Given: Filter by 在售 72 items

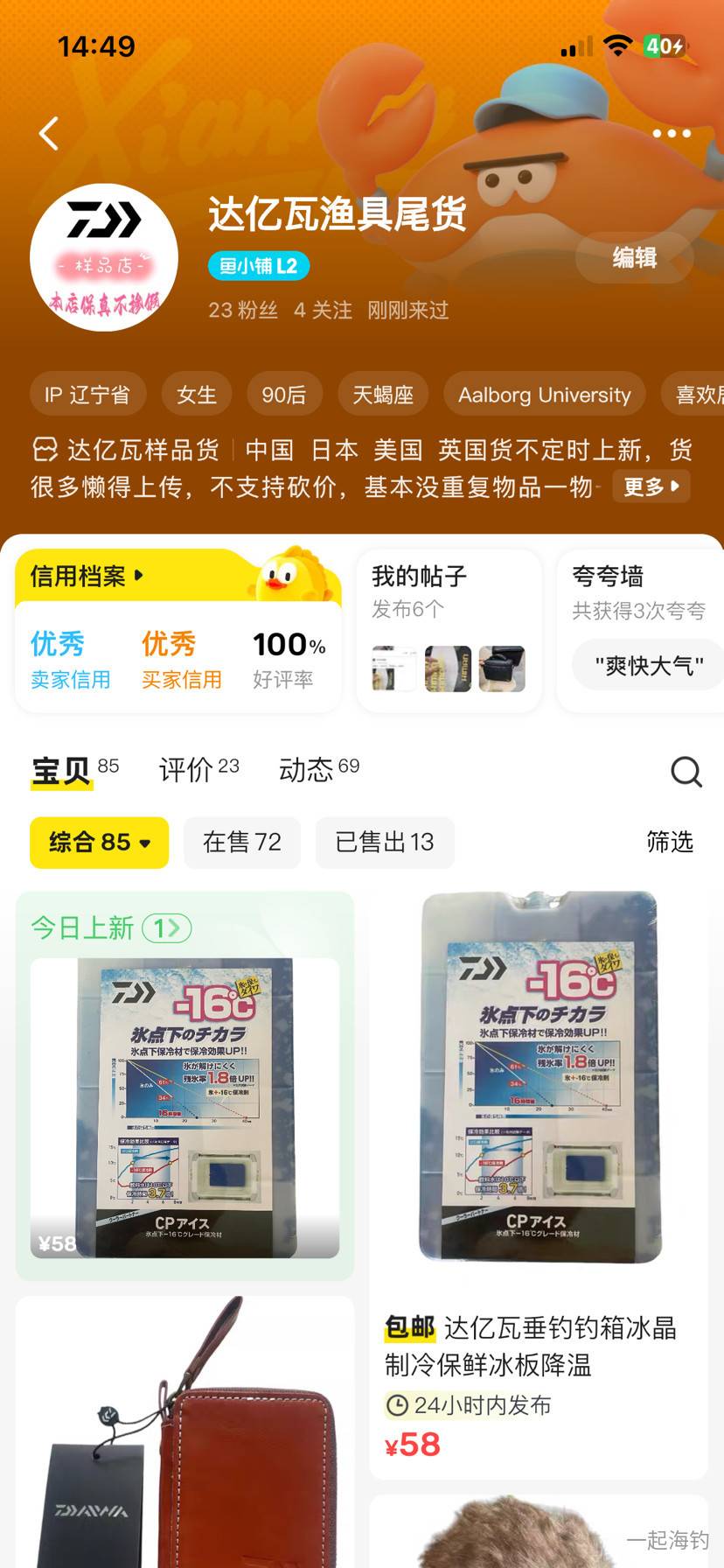Looking at the screenshot, I should click(242, 843).
